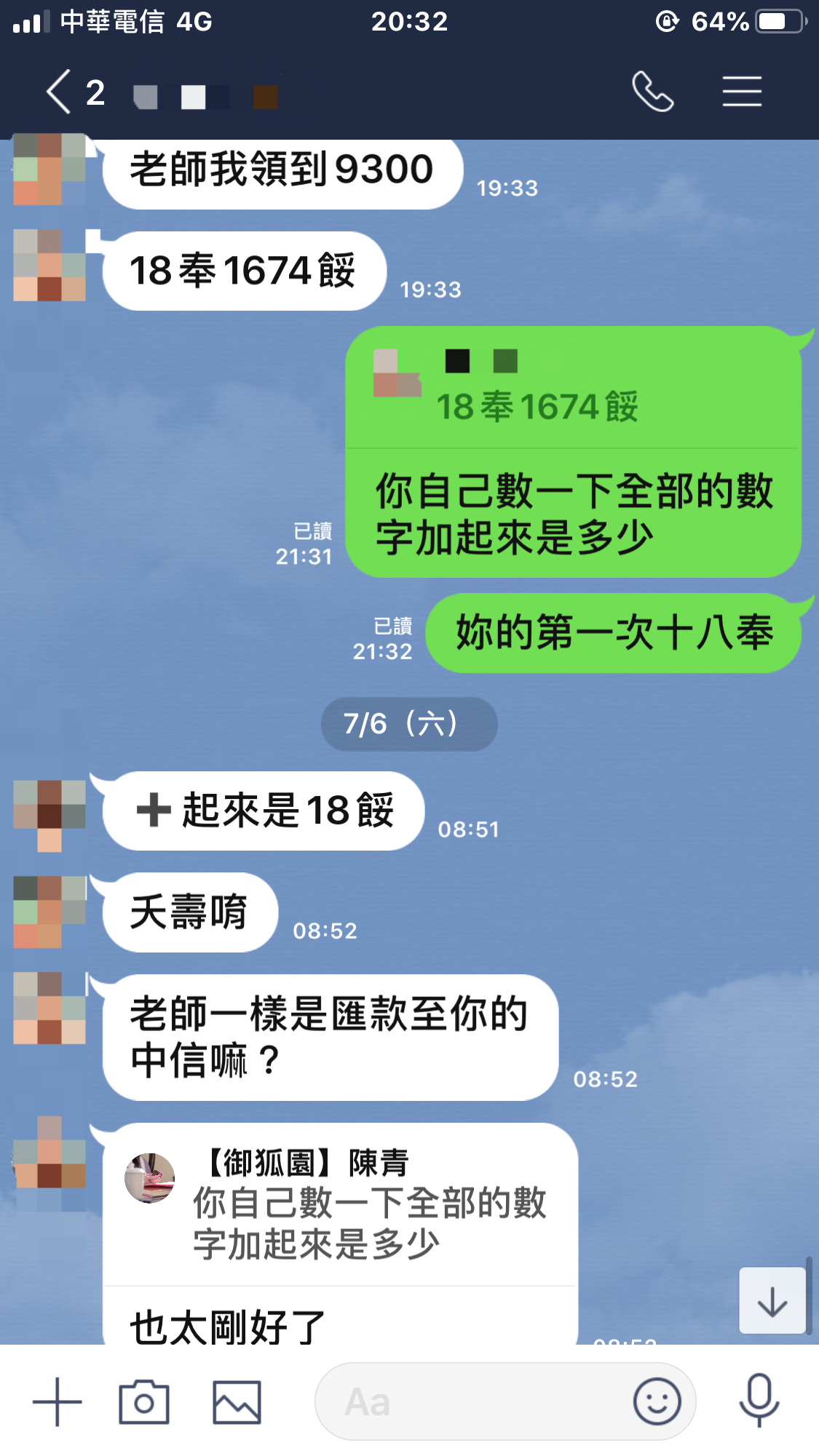Open the chat menu with three lines
Screen dimensions: 819x1456
[742, 92]
